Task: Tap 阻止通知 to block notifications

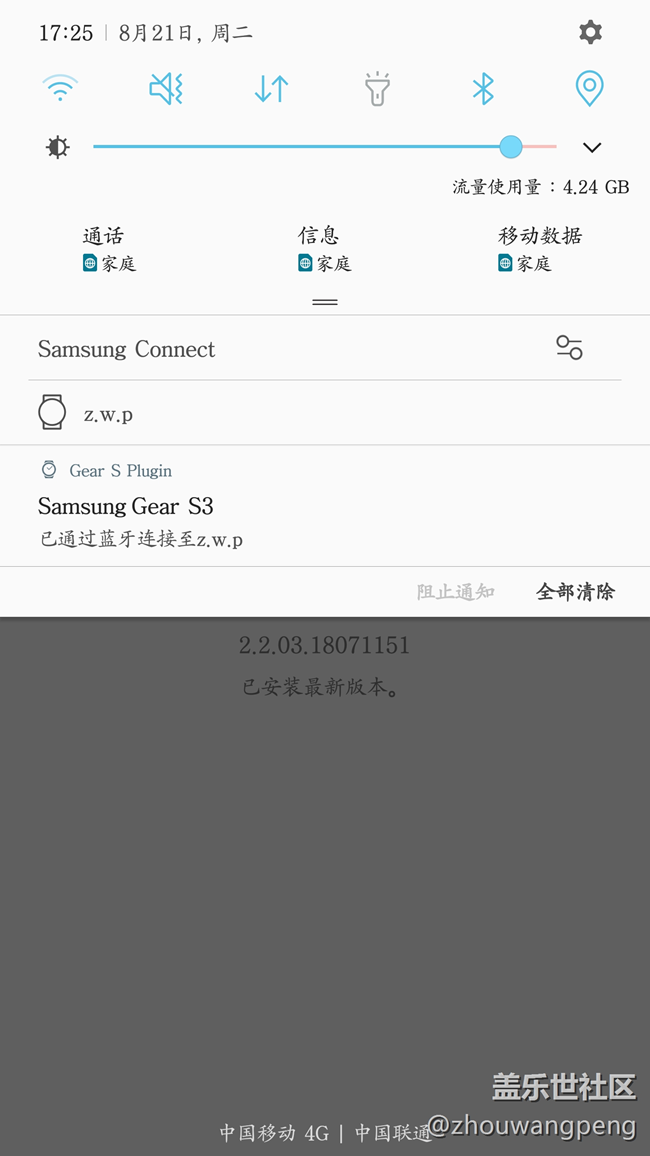Action: (455, 591)
